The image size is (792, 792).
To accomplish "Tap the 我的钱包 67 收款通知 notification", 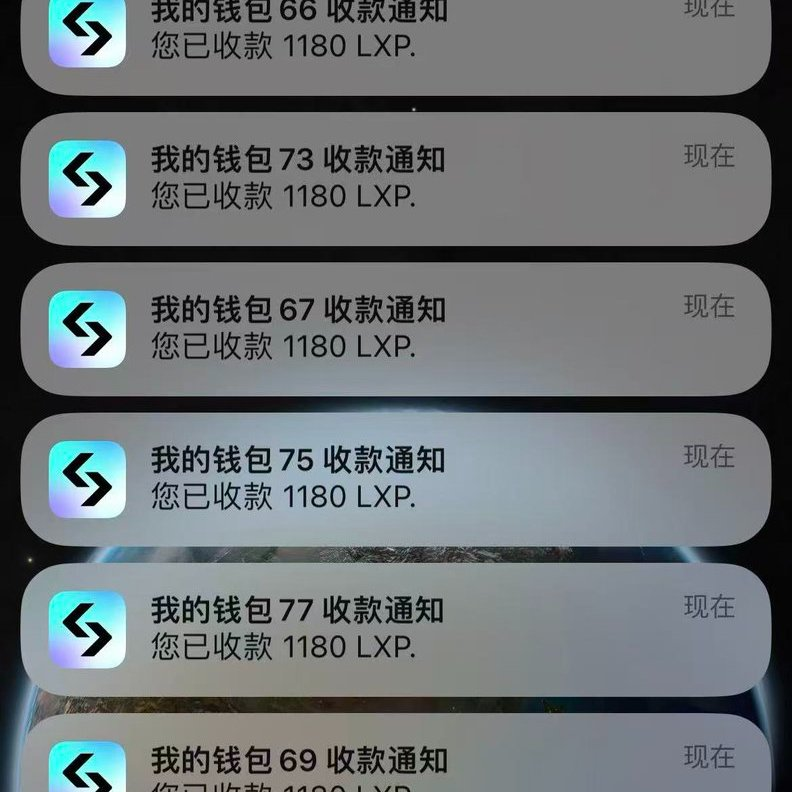I will (396, 328).
